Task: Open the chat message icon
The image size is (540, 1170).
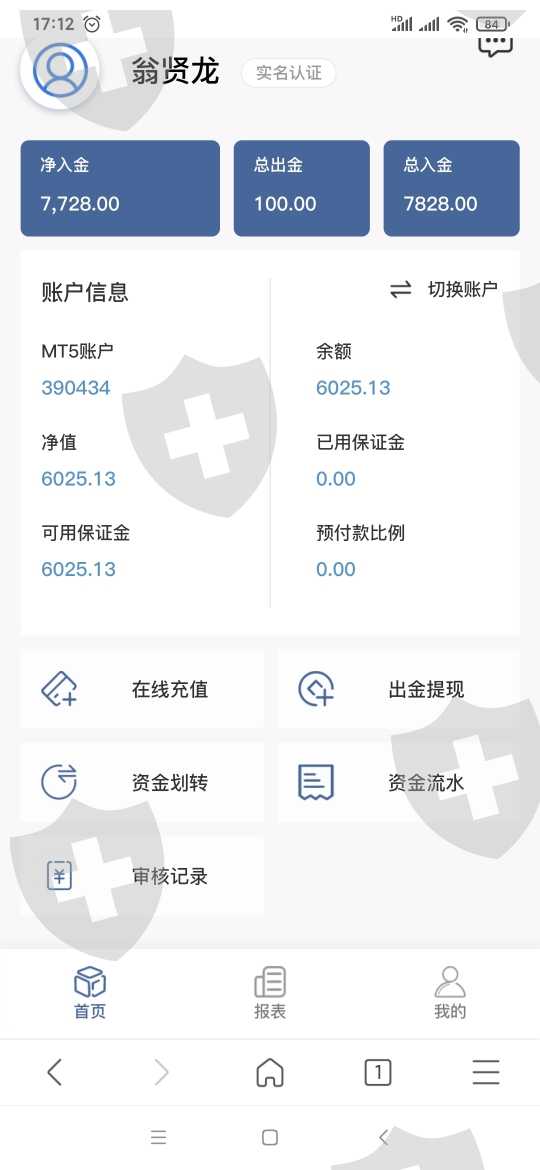Action: pos(495,44)
